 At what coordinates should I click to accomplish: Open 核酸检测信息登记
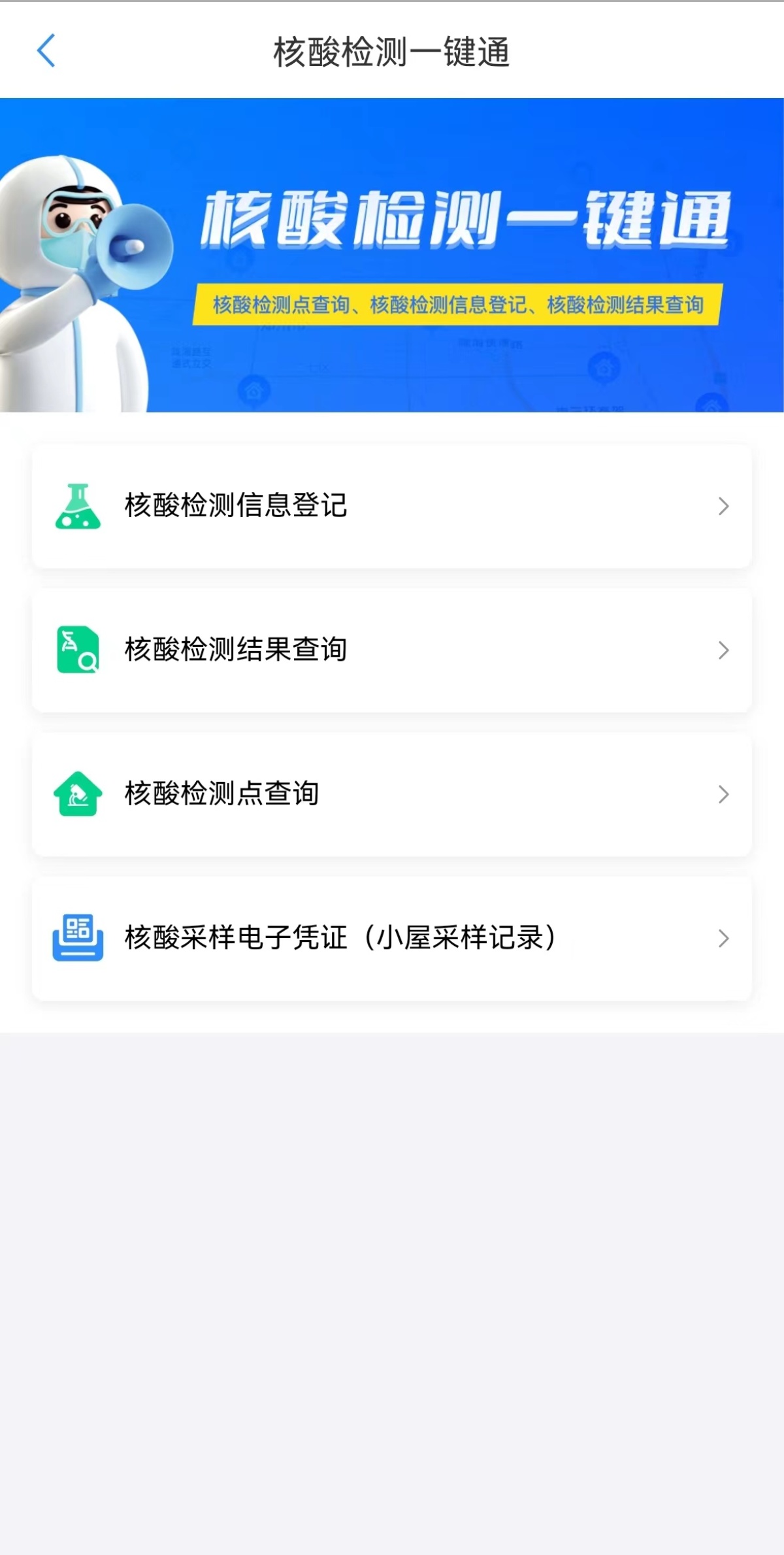(391, 506)
